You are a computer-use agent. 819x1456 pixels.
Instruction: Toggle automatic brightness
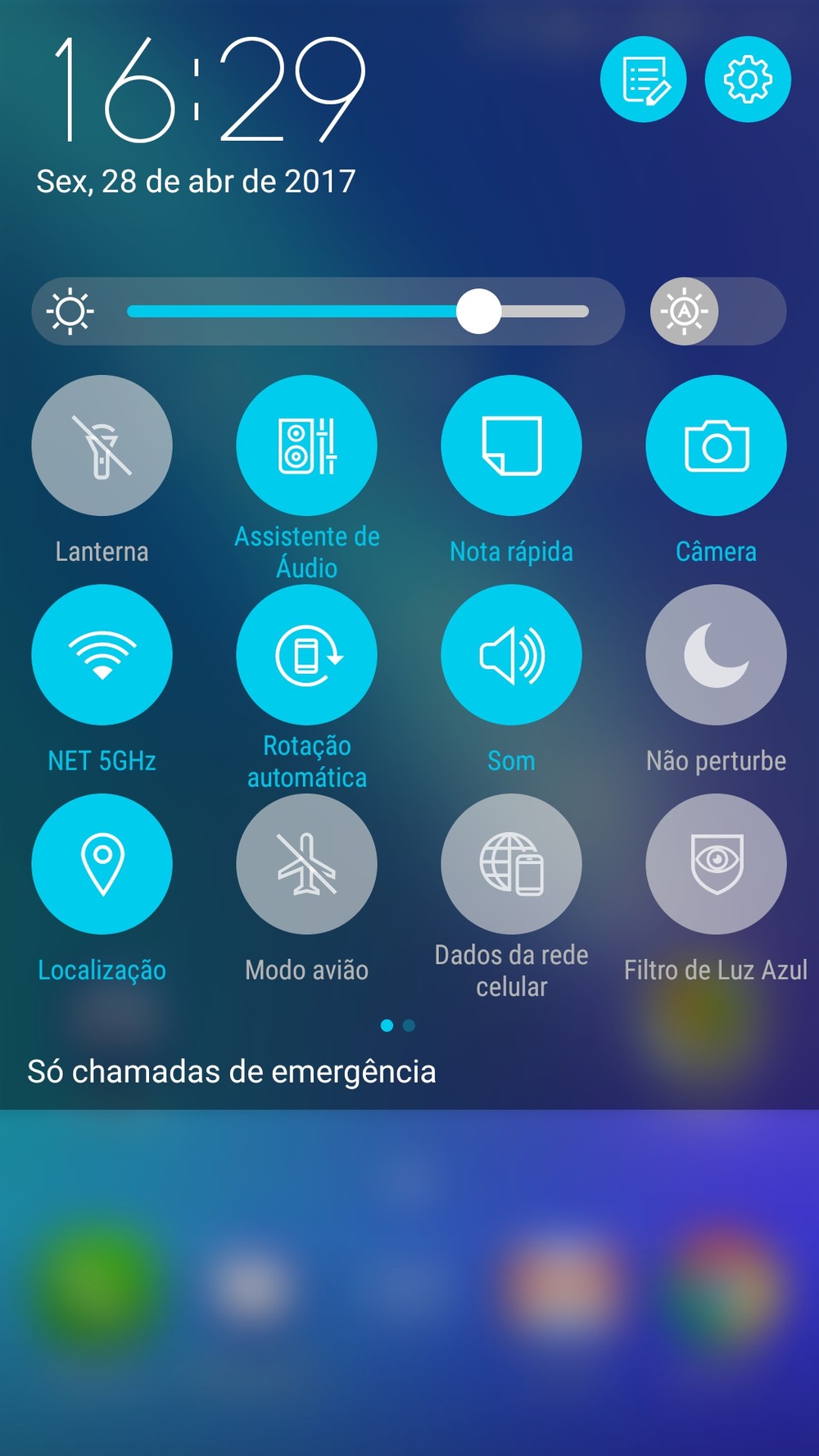(718, 311)
